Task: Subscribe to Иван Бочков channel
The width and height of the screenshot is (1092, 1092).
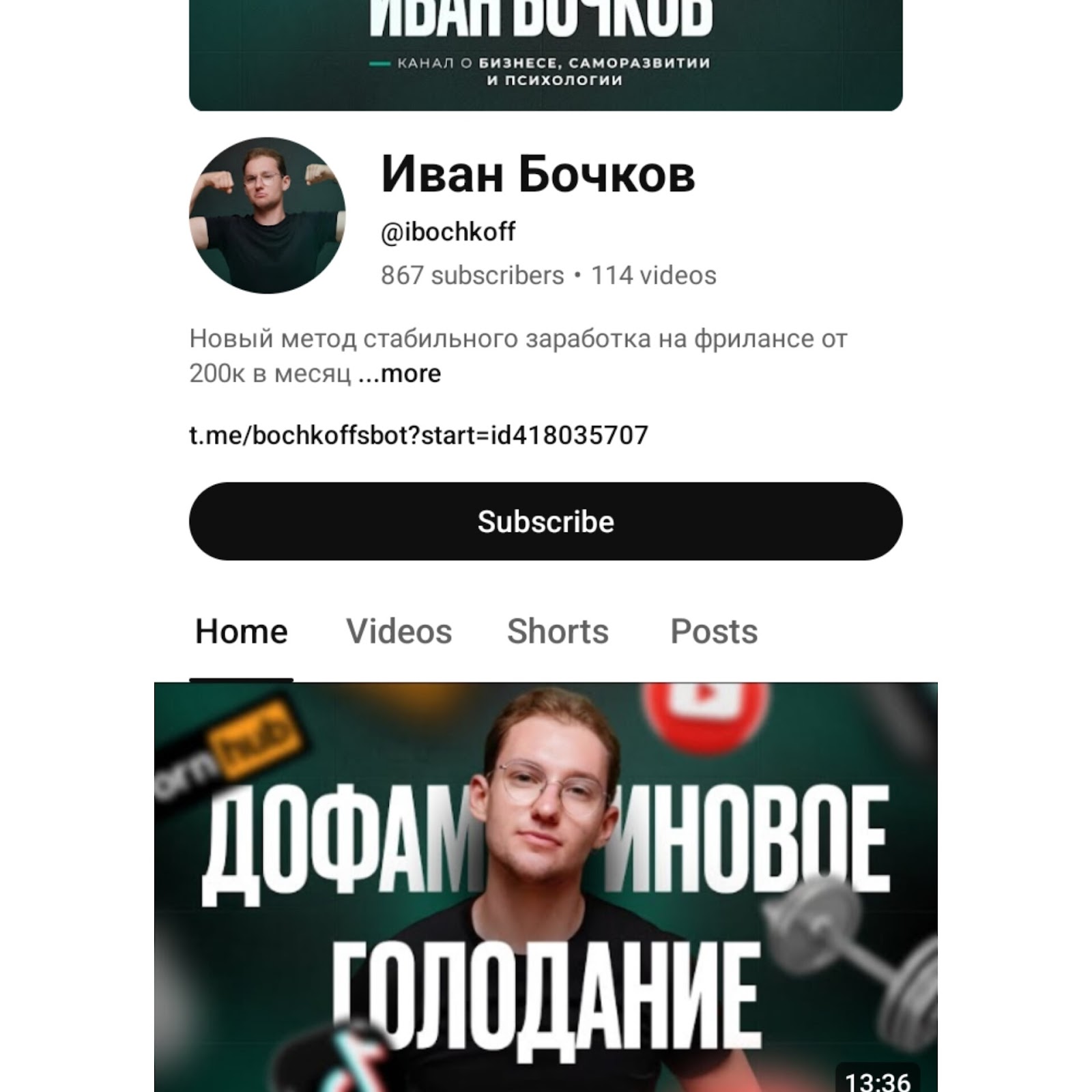Action: point(545,521)
